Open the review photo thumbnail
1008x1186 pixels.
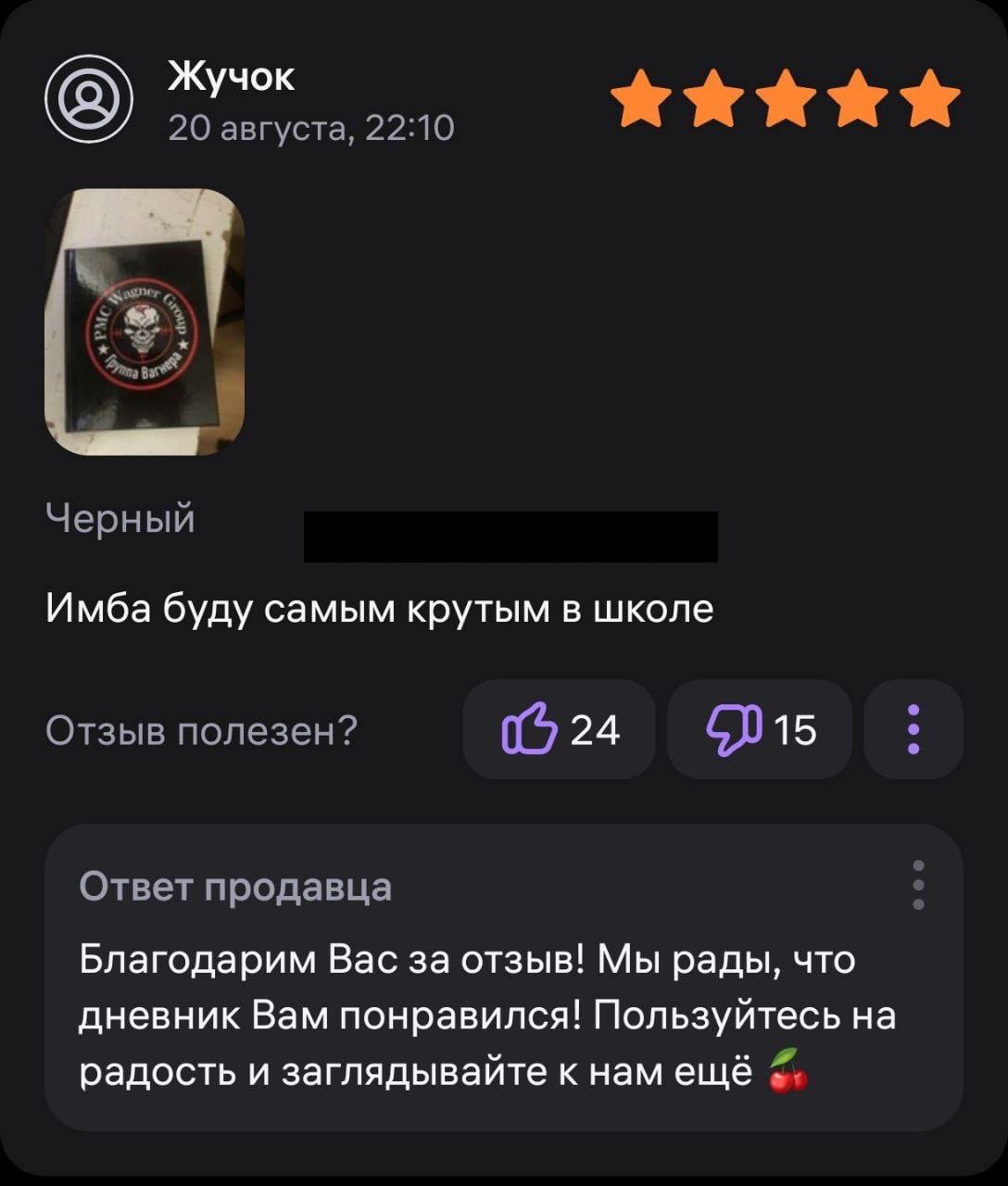click(x=145, y=322)
